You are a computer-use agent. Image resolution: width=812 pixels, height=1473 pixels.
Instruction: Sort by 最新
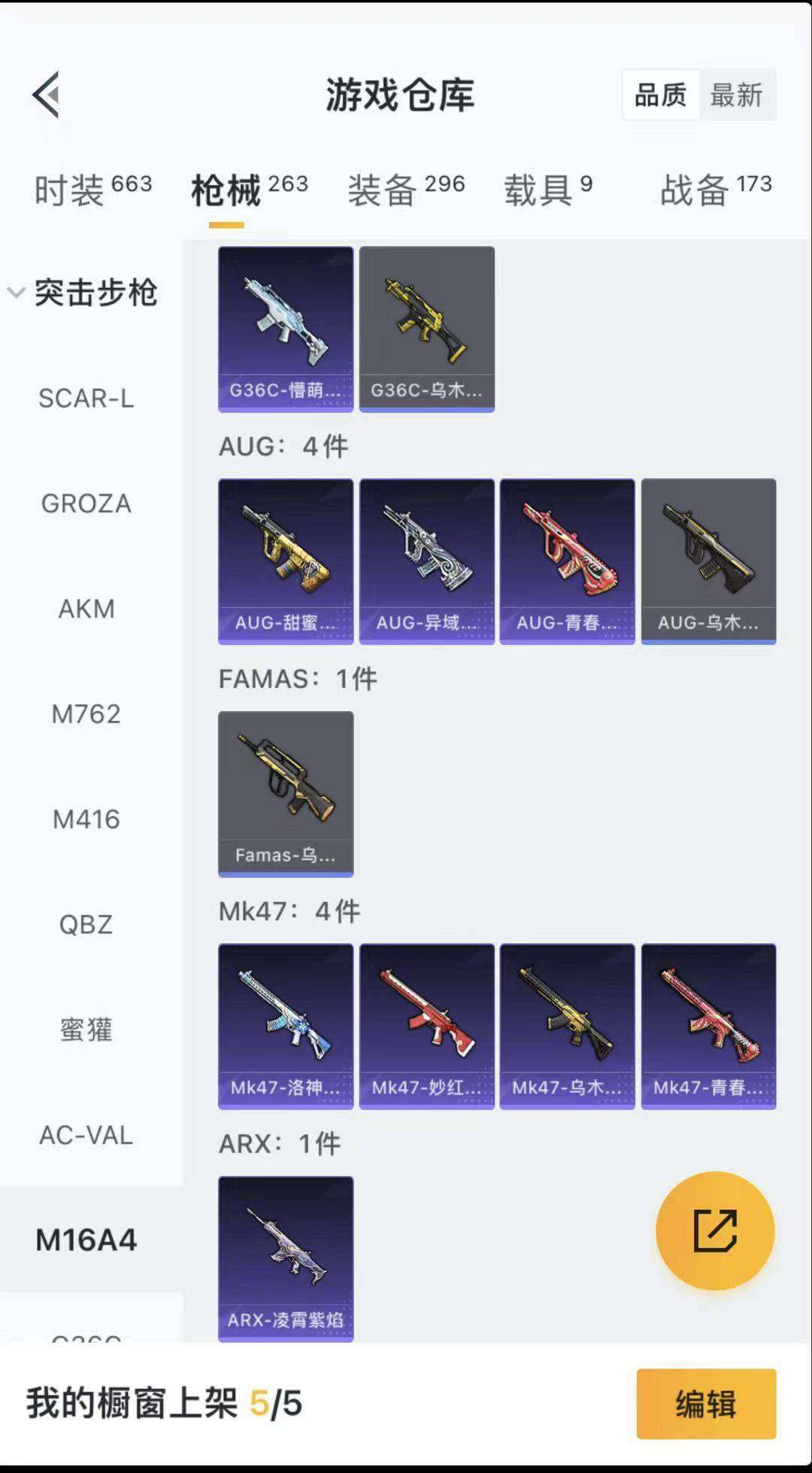[x=736, y=96]
